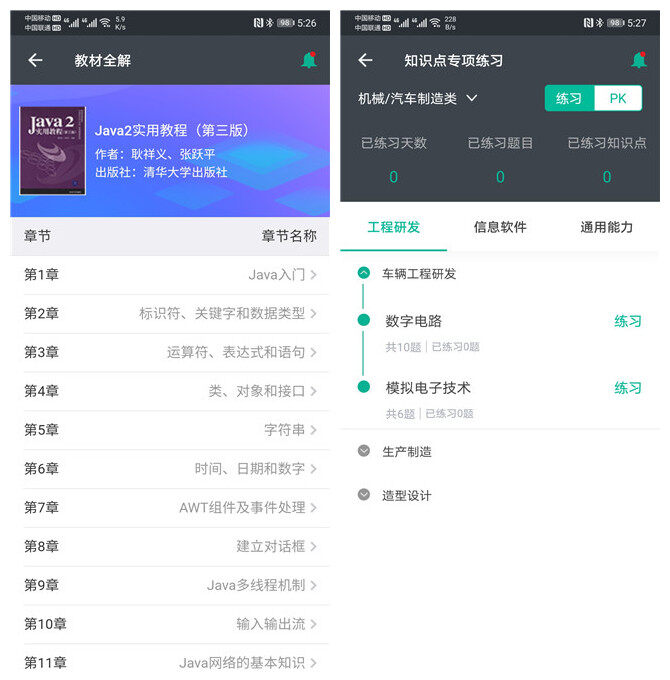Collapse the 车辆工程研发 section
This screenshot has height=680, width=670.
364,273
